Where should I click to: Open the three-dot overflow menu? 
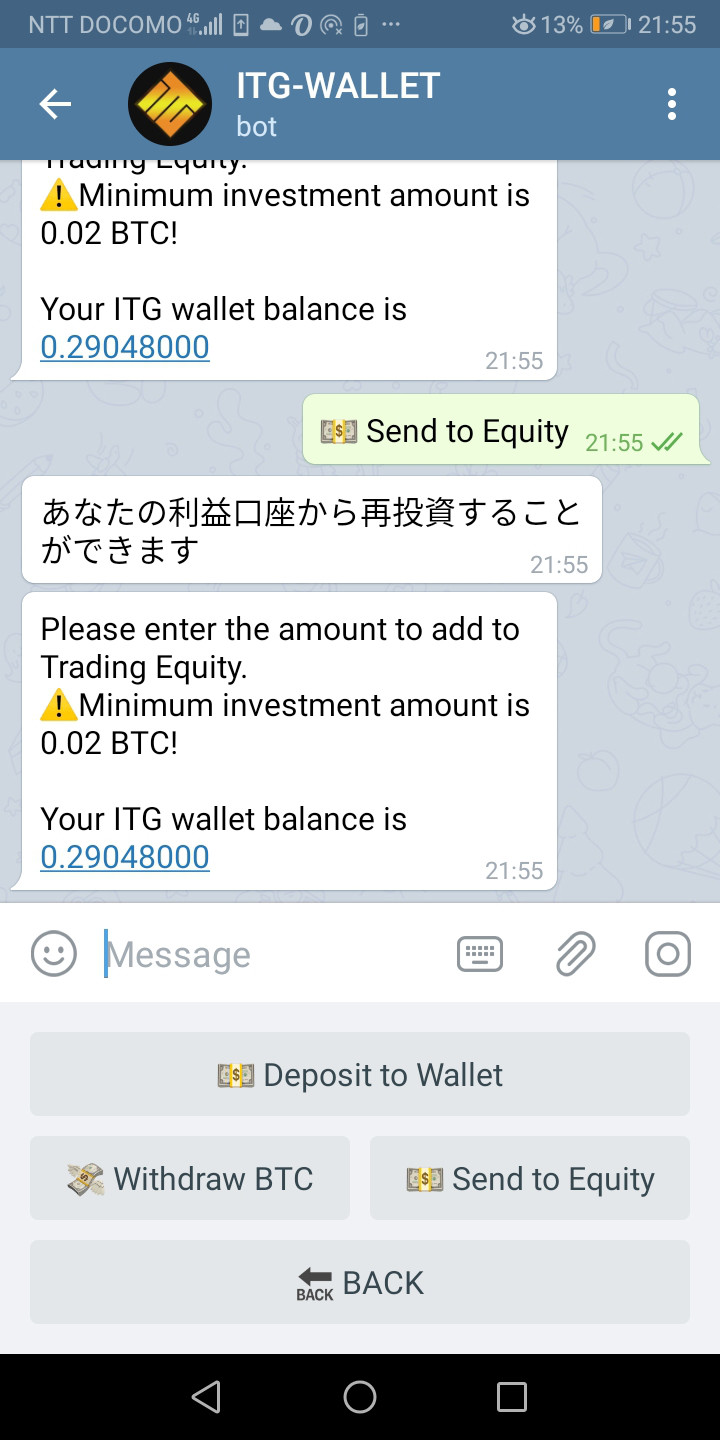point(671,104)
